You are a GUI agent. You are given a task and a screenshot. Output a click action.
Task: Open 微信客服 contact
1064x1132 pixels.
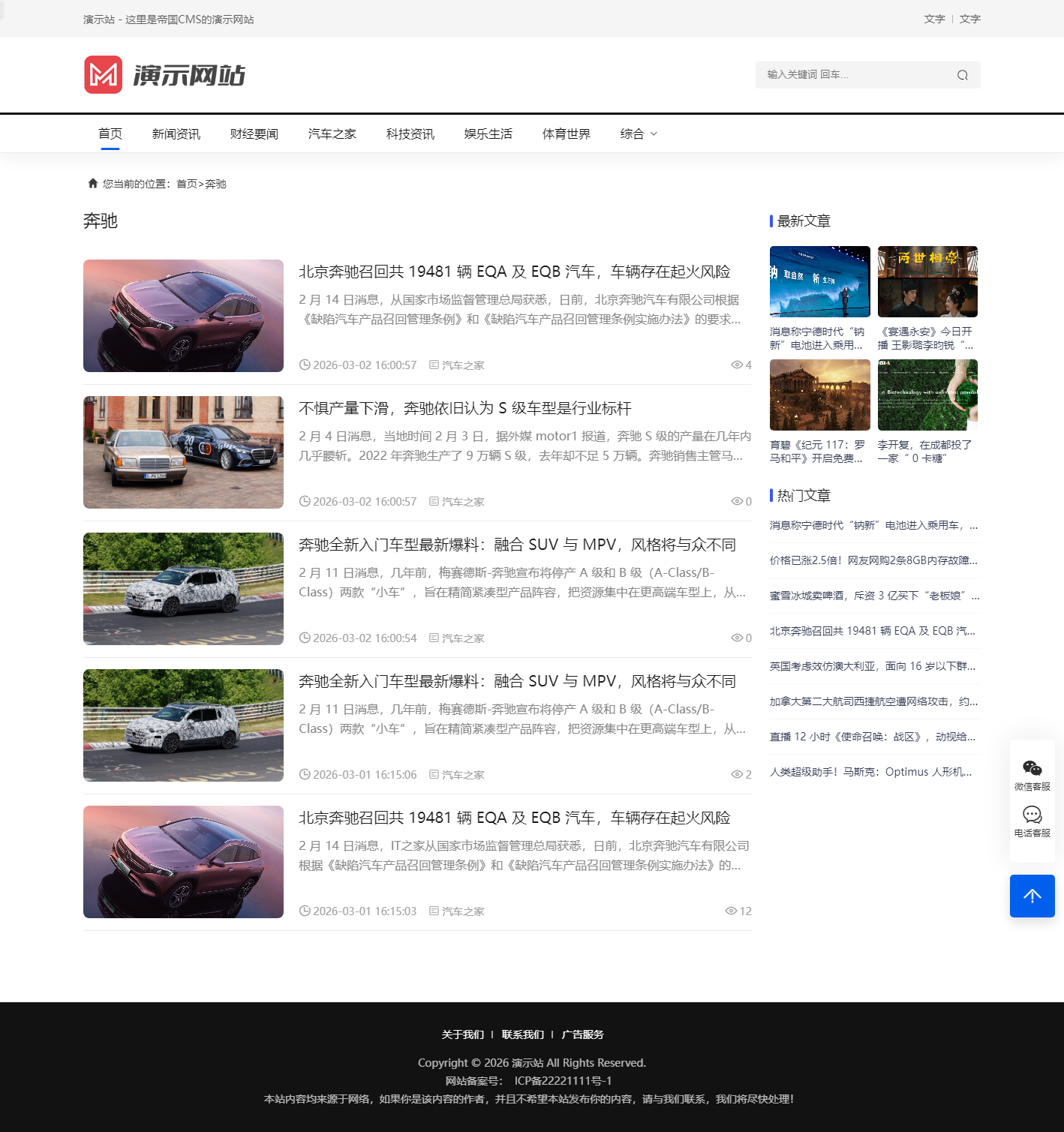(x=1032, y=775)
